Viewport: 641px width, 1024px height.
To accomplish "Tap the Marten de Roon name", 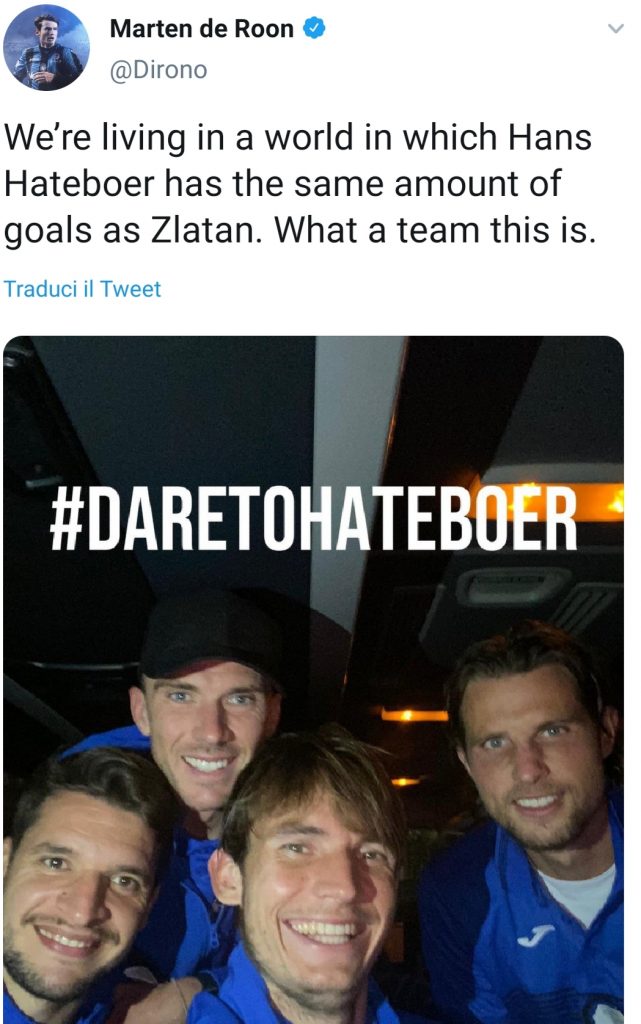I will pyautogui.click(x=201, y=29).
